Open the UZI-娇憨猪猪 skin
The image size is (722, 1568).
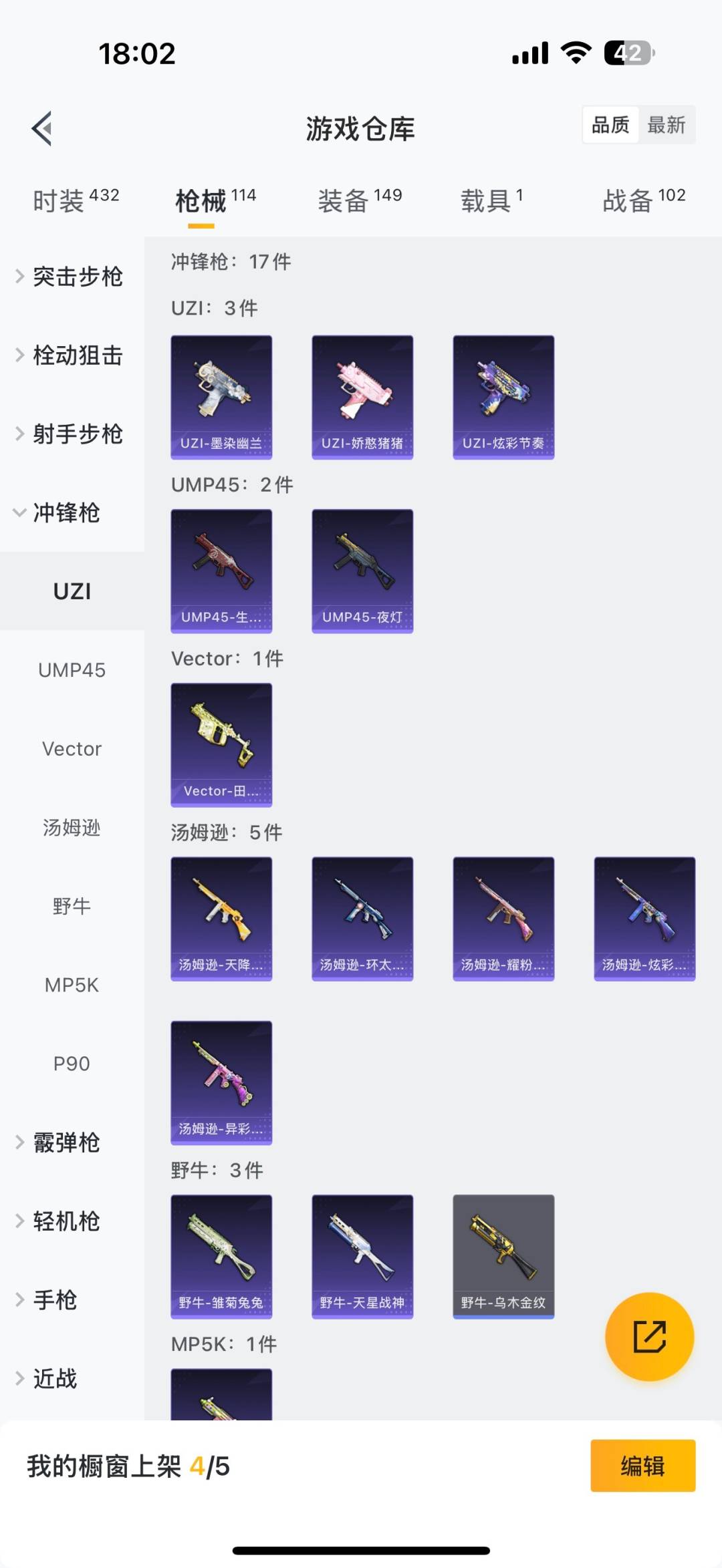coord(362,397)
